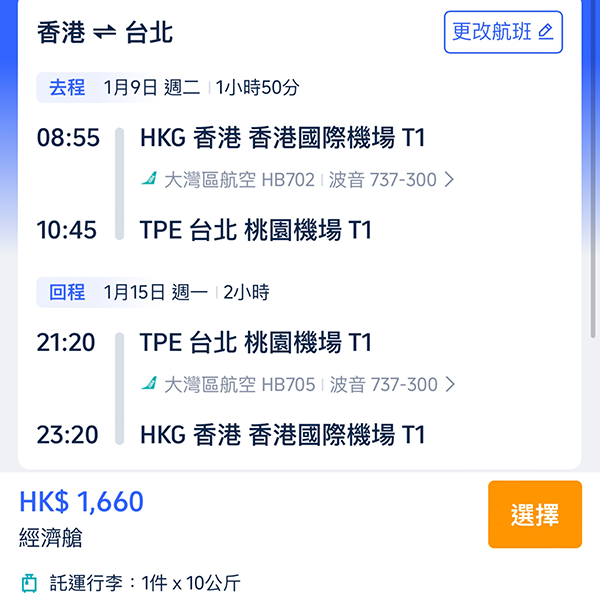Screen dimensions: 600x600
Task: Tap the orange 選擇 button
Action: (x=534, y=515)
